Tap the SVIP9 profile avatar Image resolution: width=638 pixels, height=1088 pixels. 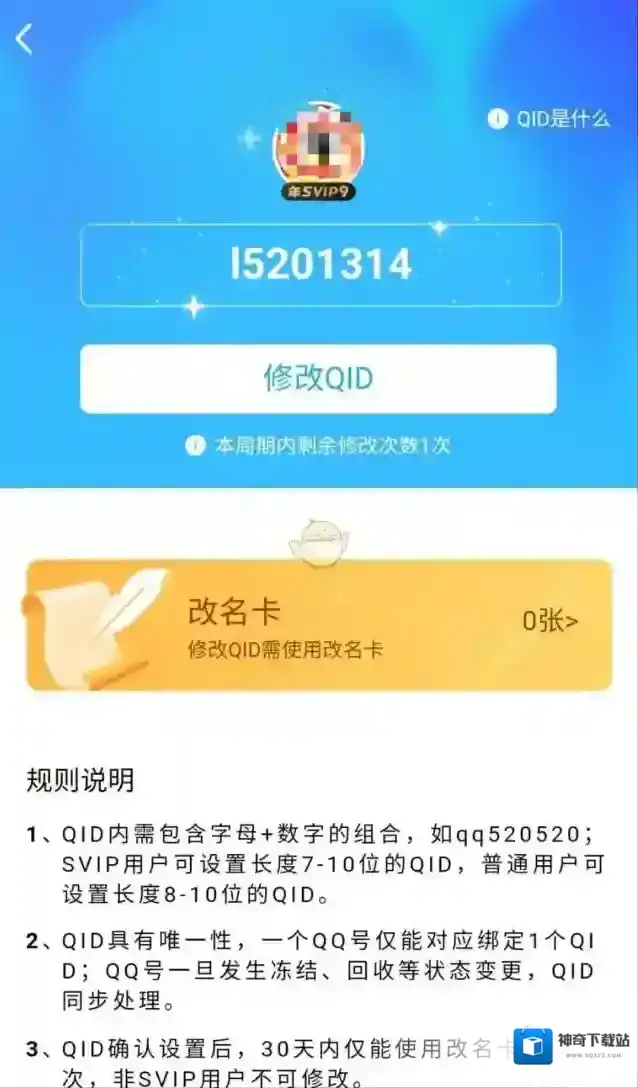pos(318,150)
